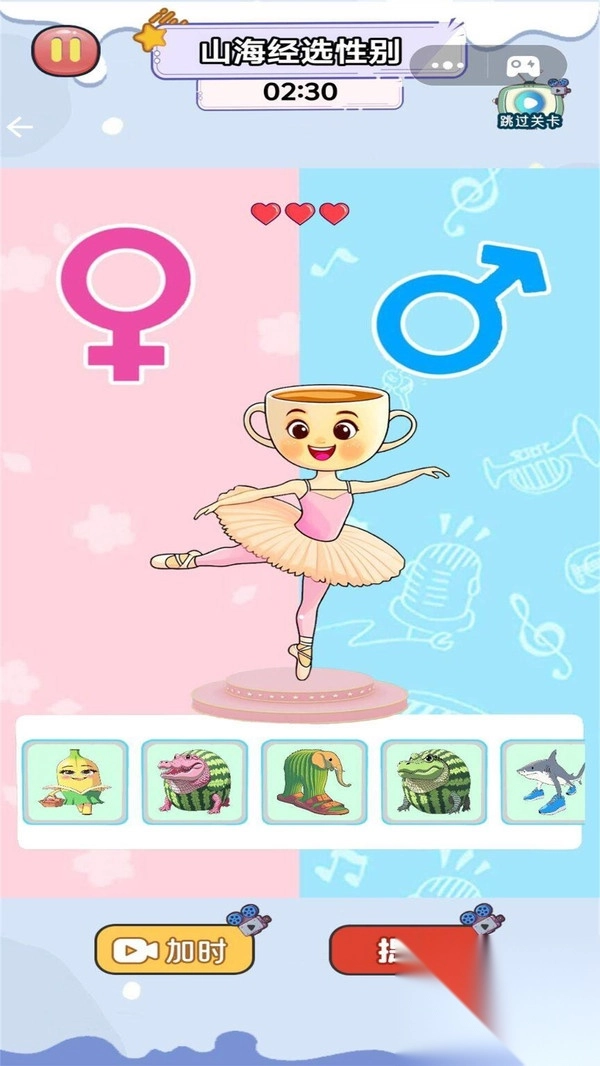The width and height of the screenshot is (600, 1066).
Task: Open the mini-program overflow menu
Action: (446, 64)
